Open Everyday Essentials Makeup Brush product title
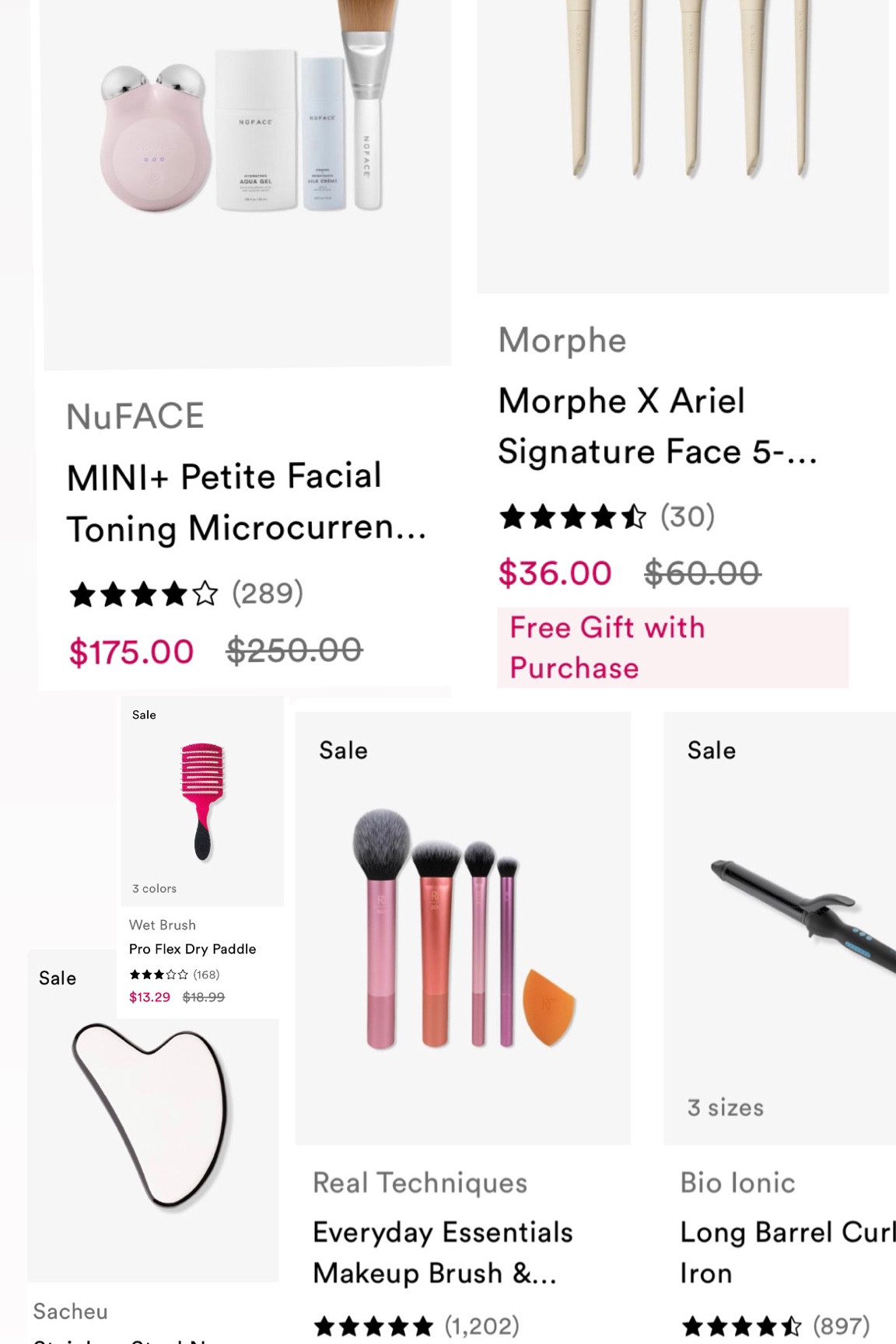Screen dimensions: 896x1344 pyautogui.click(x=442, y=1253)
